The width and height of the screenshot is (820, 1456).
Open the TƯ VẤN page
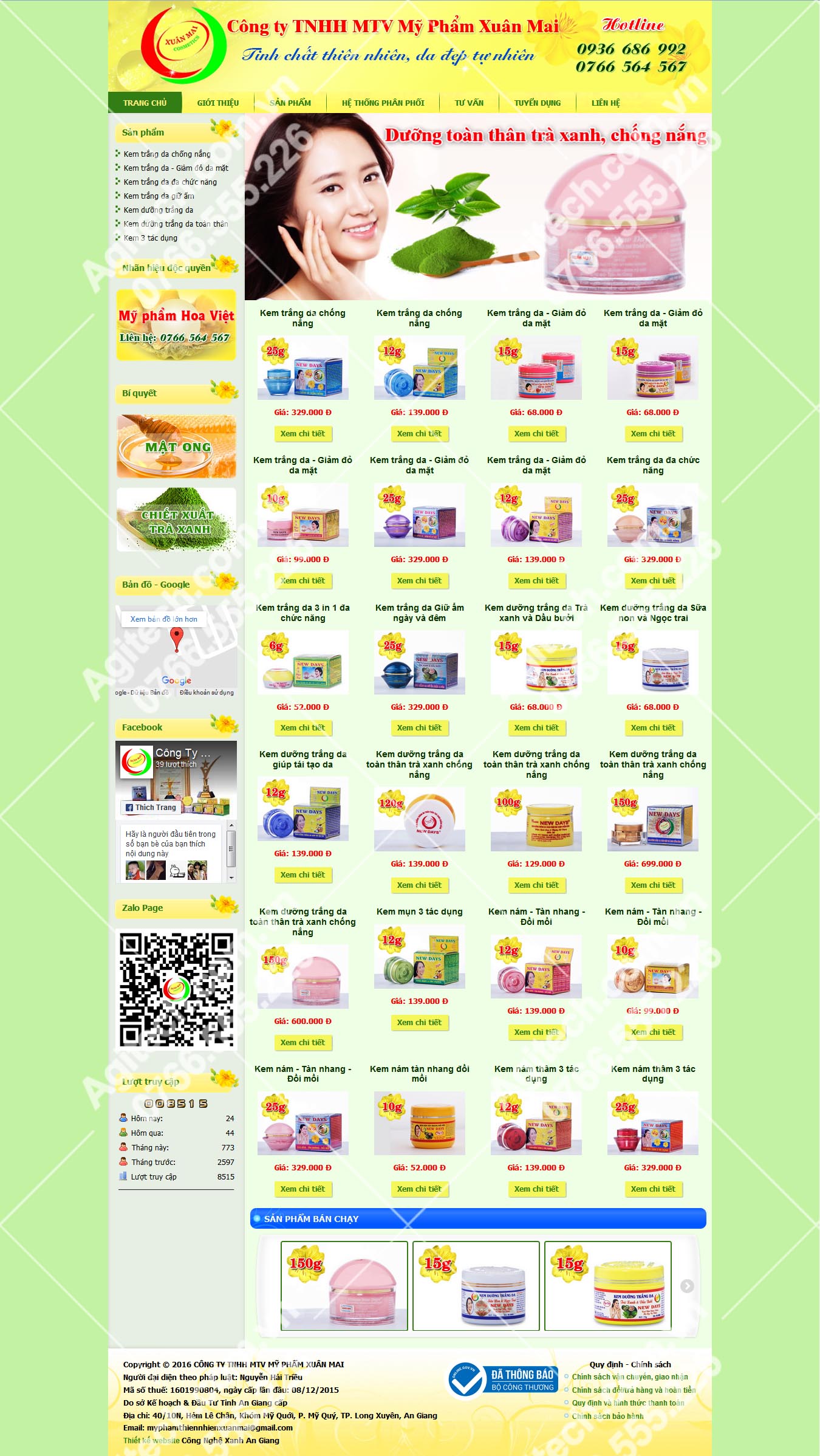click(x=469, y=103)
